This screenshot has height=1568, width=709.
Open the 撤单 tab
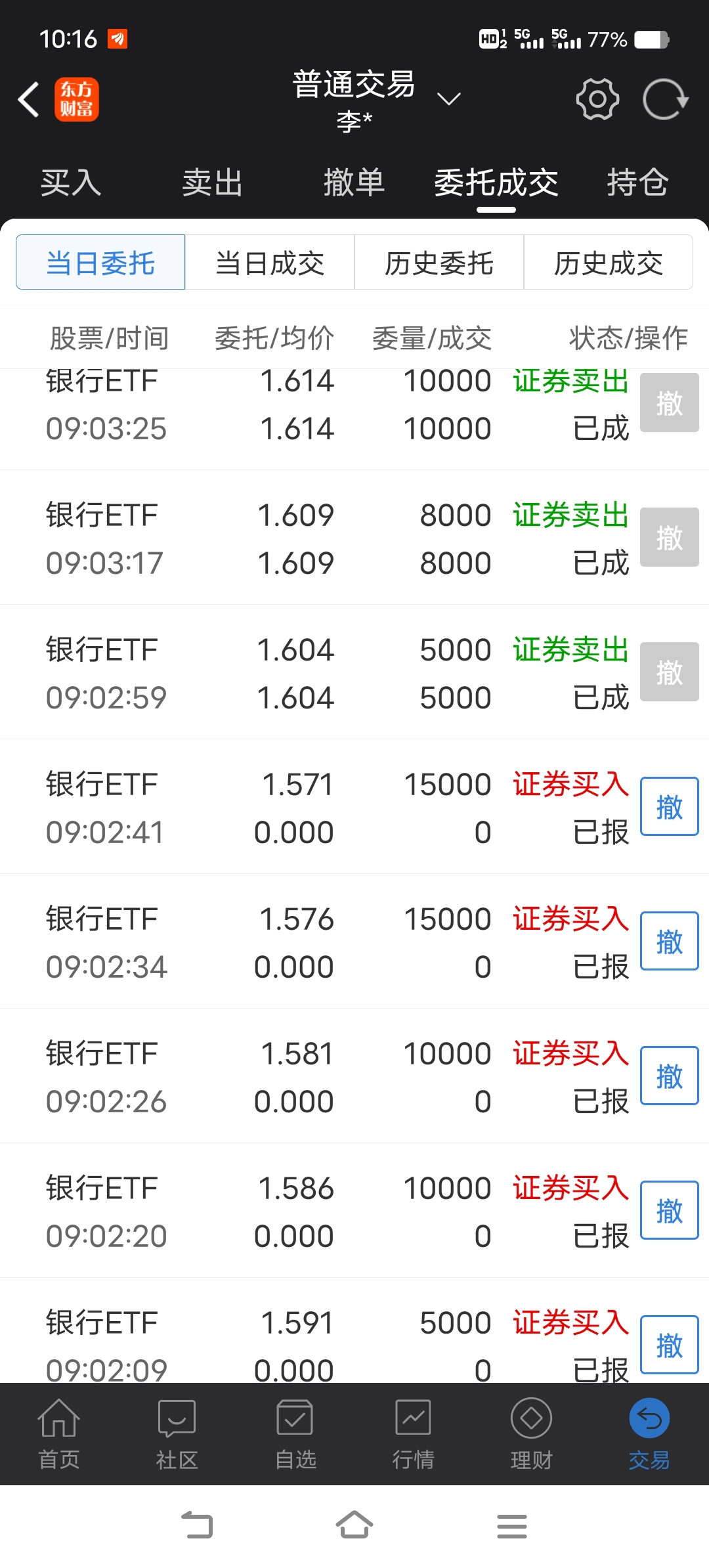pos(354,183)
